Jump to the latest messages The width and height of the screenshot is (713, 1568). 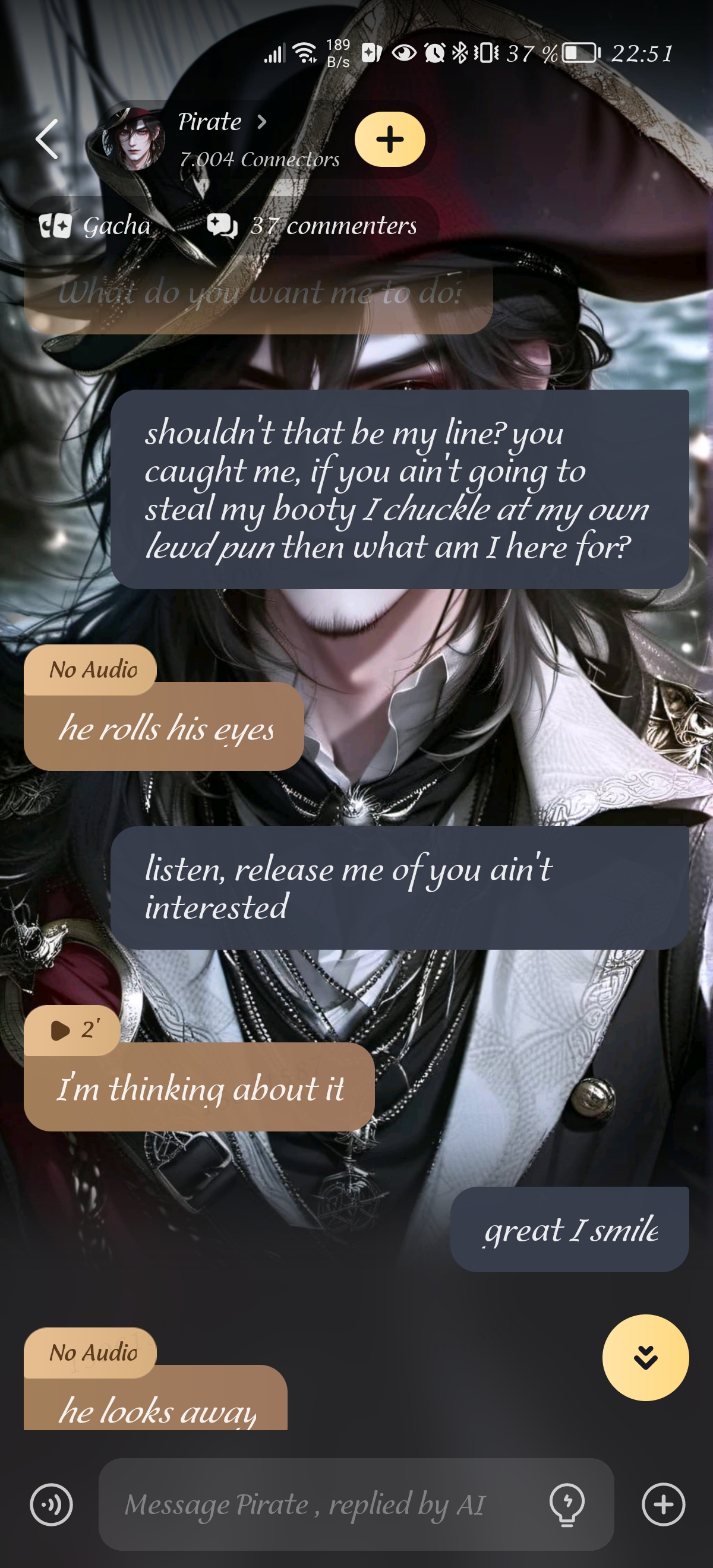pos(645,1357)
